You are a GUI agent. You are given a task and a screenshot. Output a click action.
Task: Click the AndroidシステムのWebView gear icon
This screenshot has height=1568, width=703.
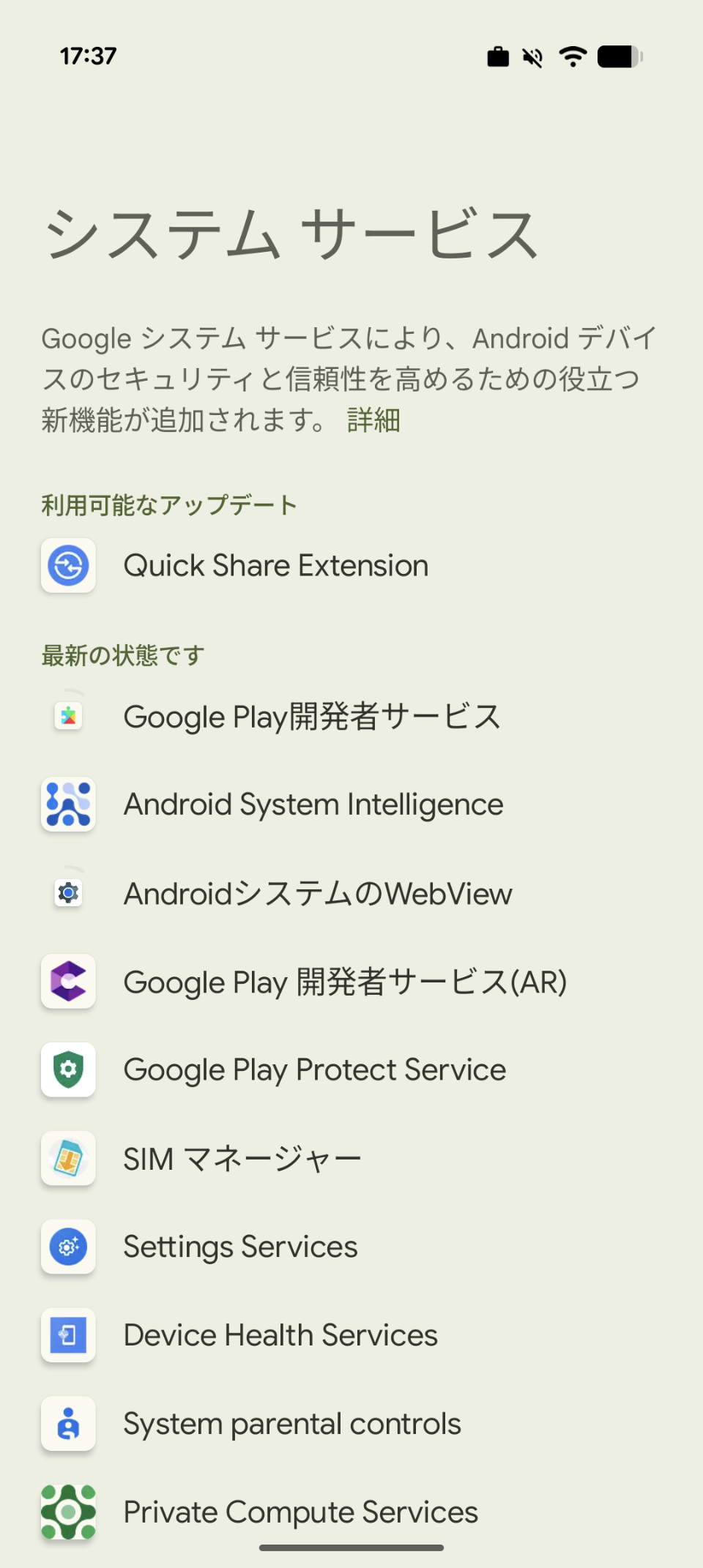(68, 893)
